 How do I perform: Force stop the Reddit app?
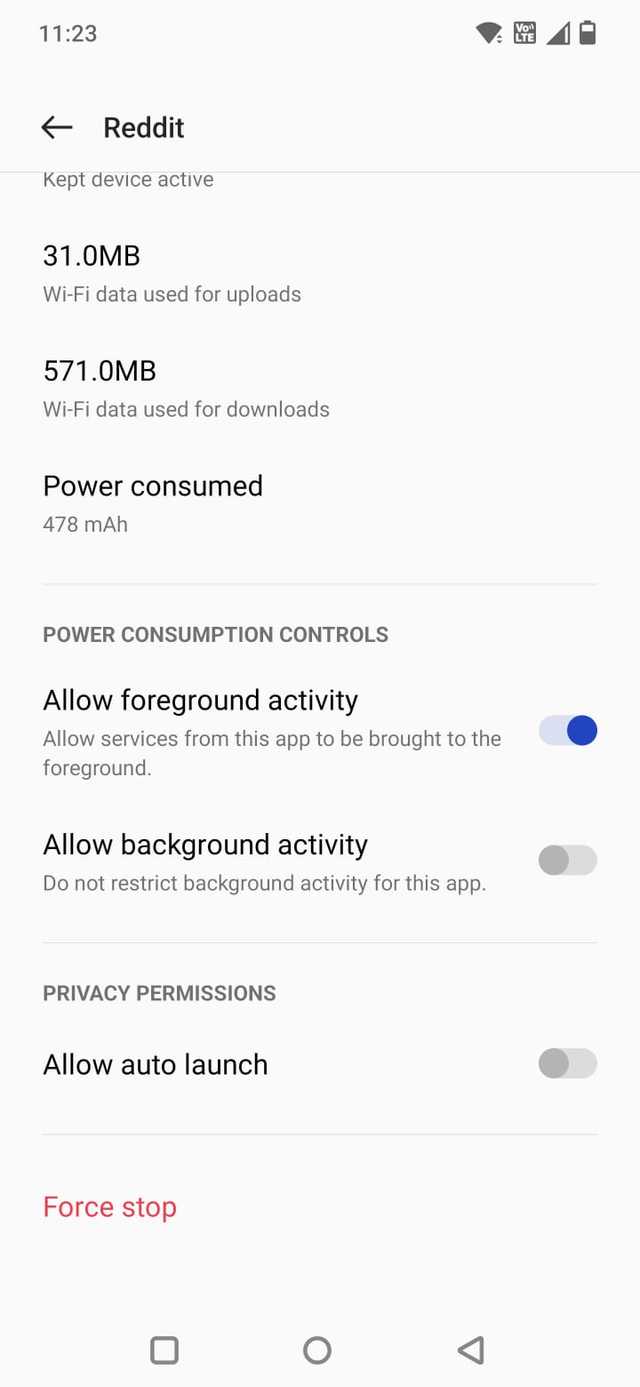pos(110,1207)
